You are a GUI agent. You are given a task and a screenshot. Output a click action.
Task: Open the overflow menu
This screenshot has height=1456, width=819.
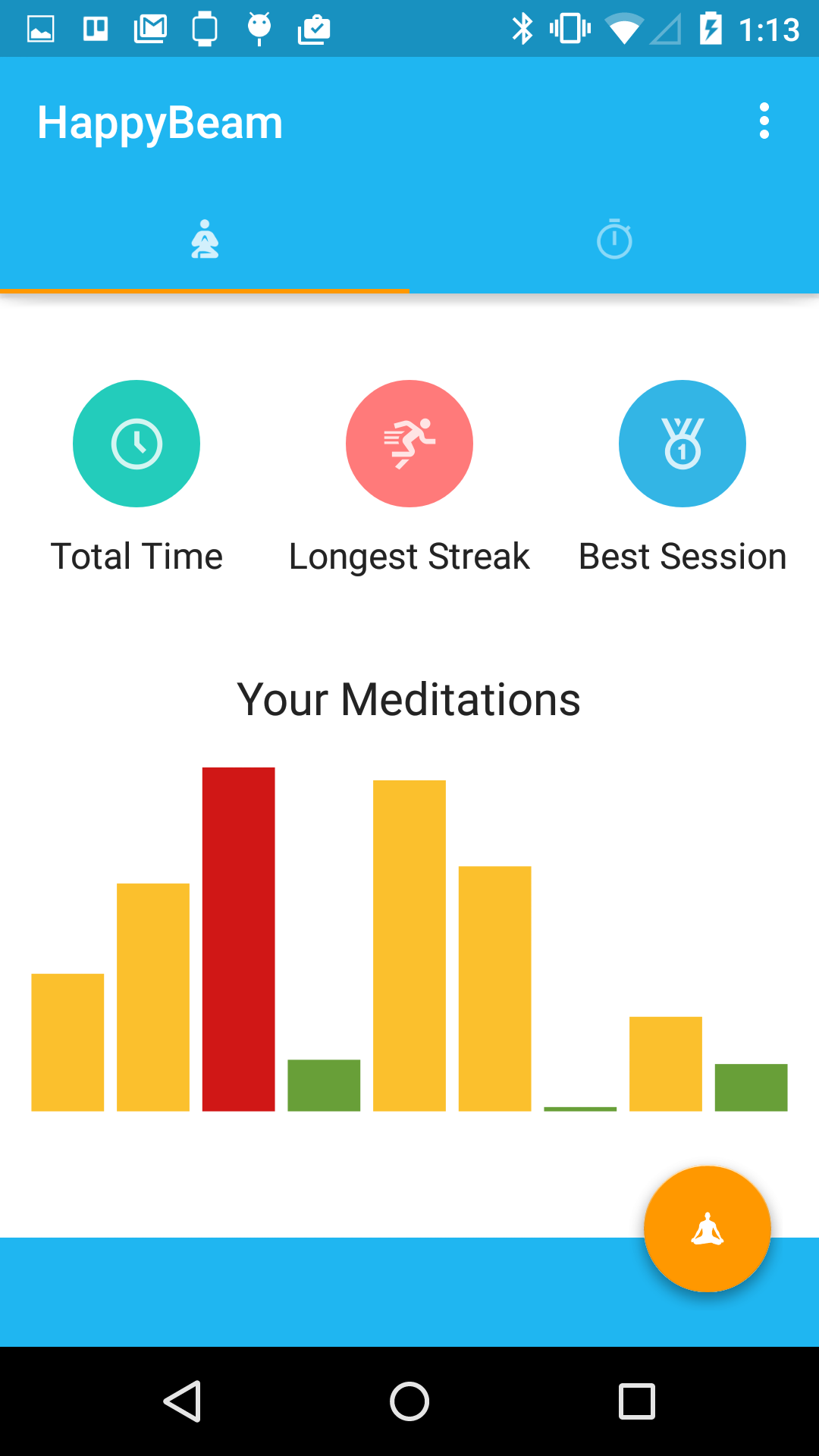764,121
